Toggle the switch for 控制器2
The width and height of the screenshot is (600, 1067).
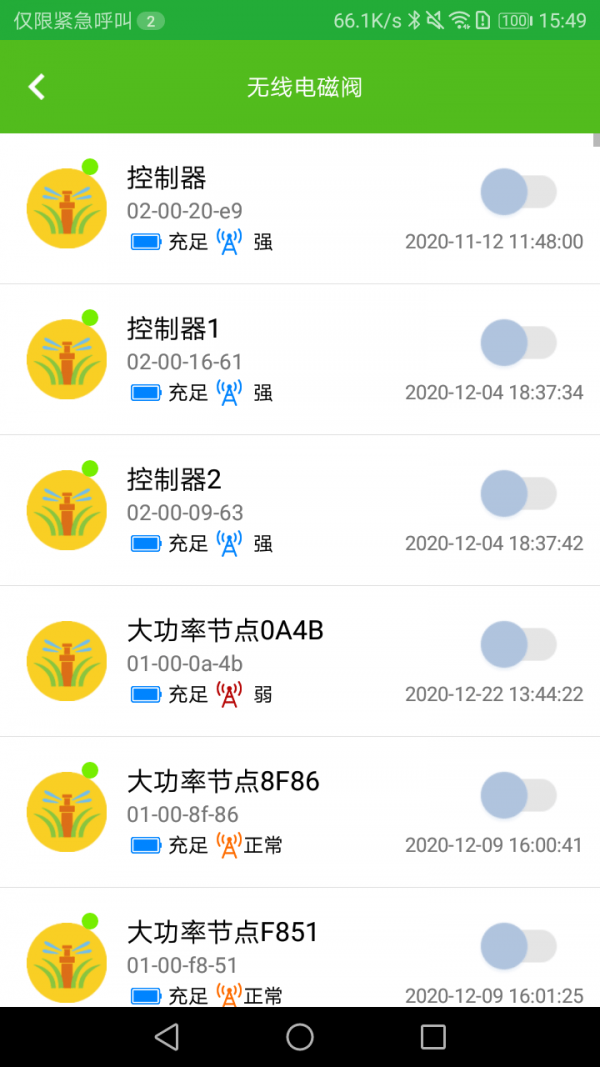pos(518,494)
